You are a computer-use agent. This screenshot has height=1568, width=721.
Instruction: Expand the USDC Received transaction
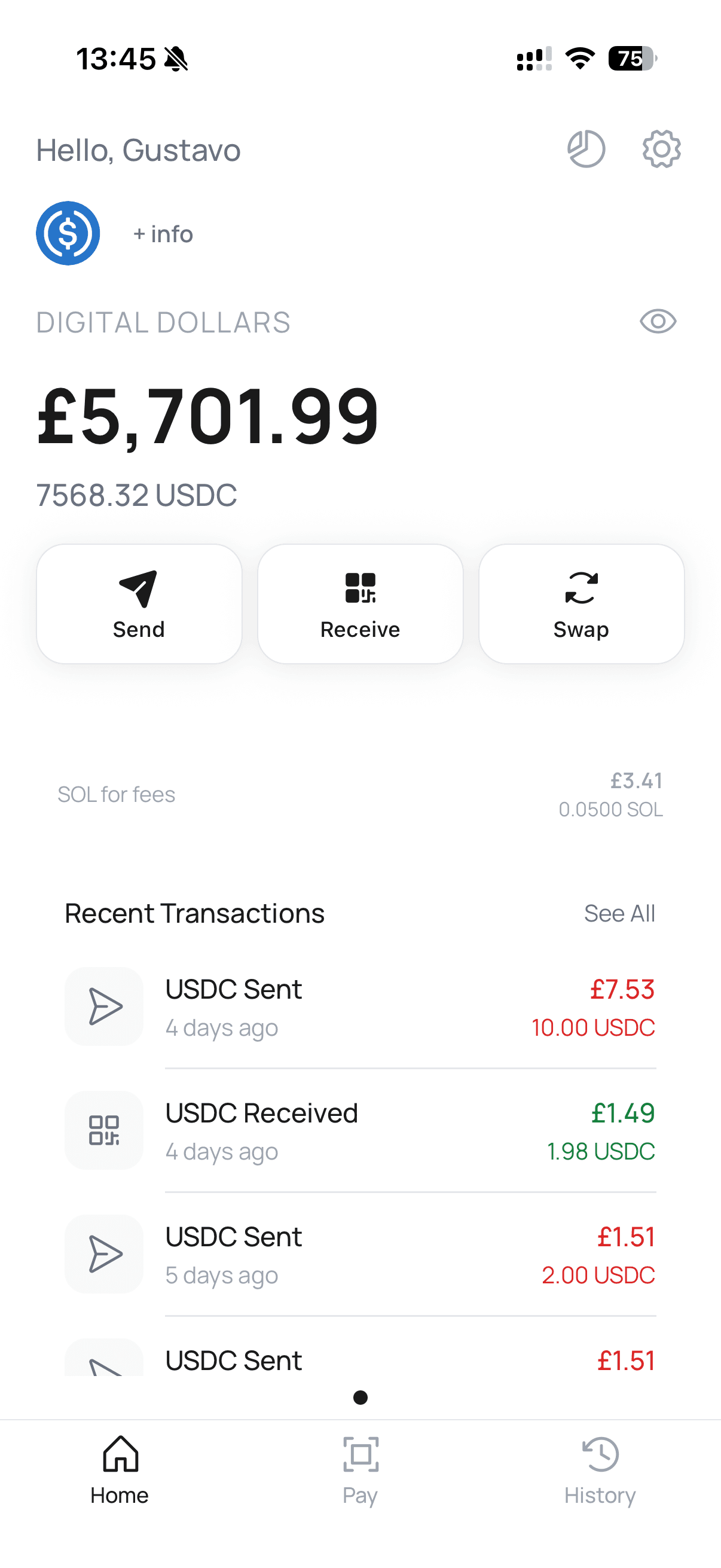tap(360, 1130)
